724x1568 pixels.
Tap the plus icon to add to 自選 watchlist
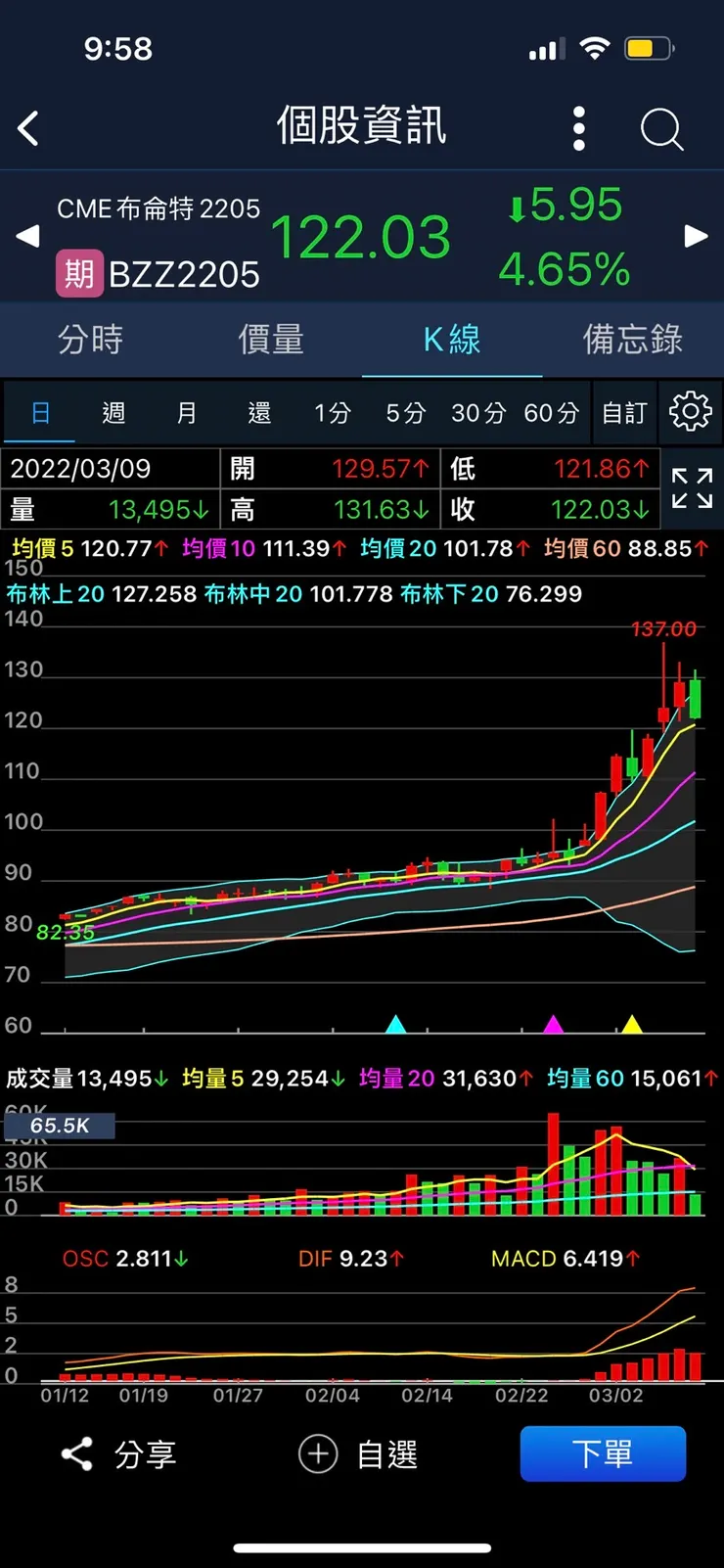tap(317, 1455)
